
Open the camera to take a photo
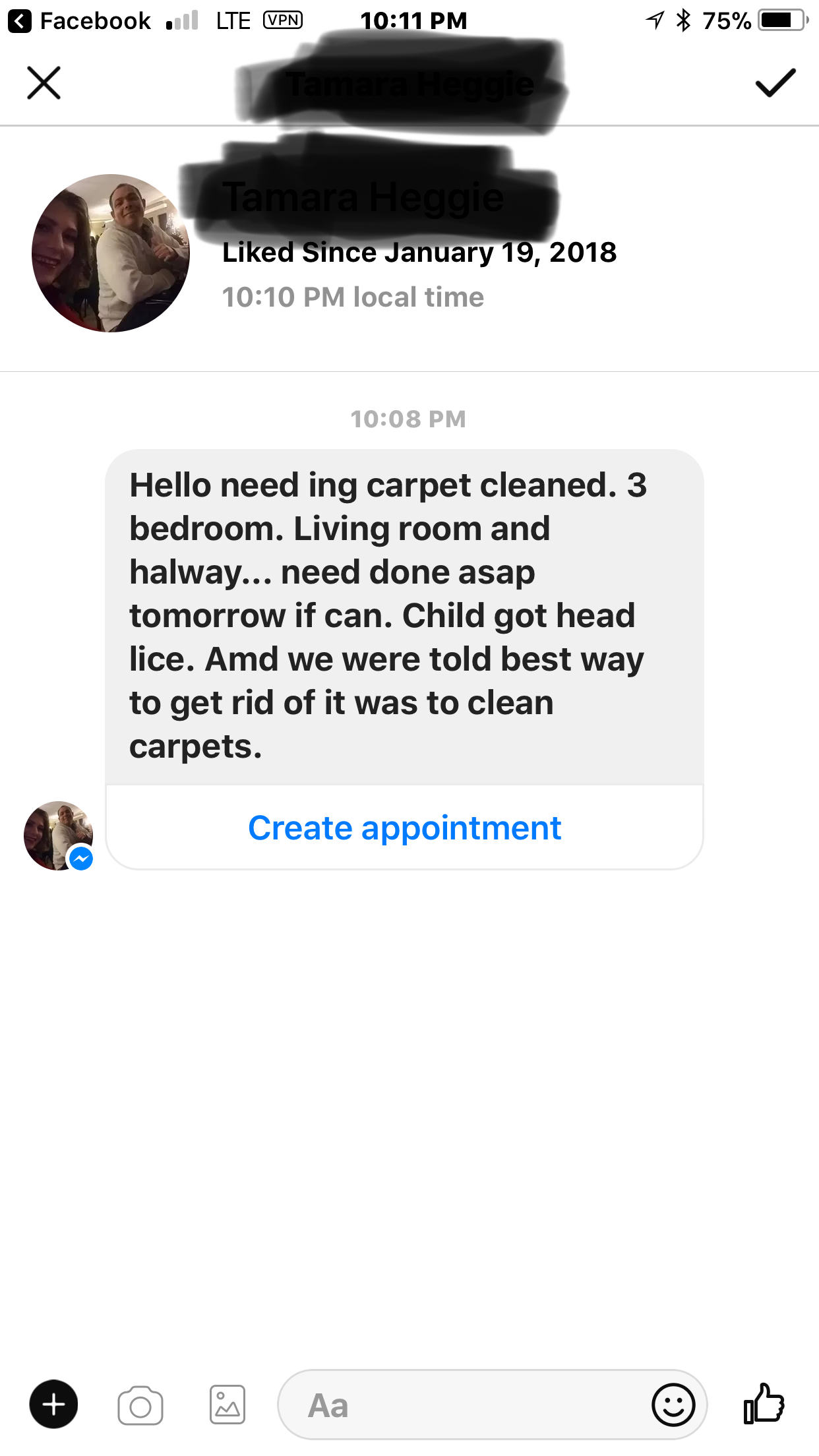140,1406
